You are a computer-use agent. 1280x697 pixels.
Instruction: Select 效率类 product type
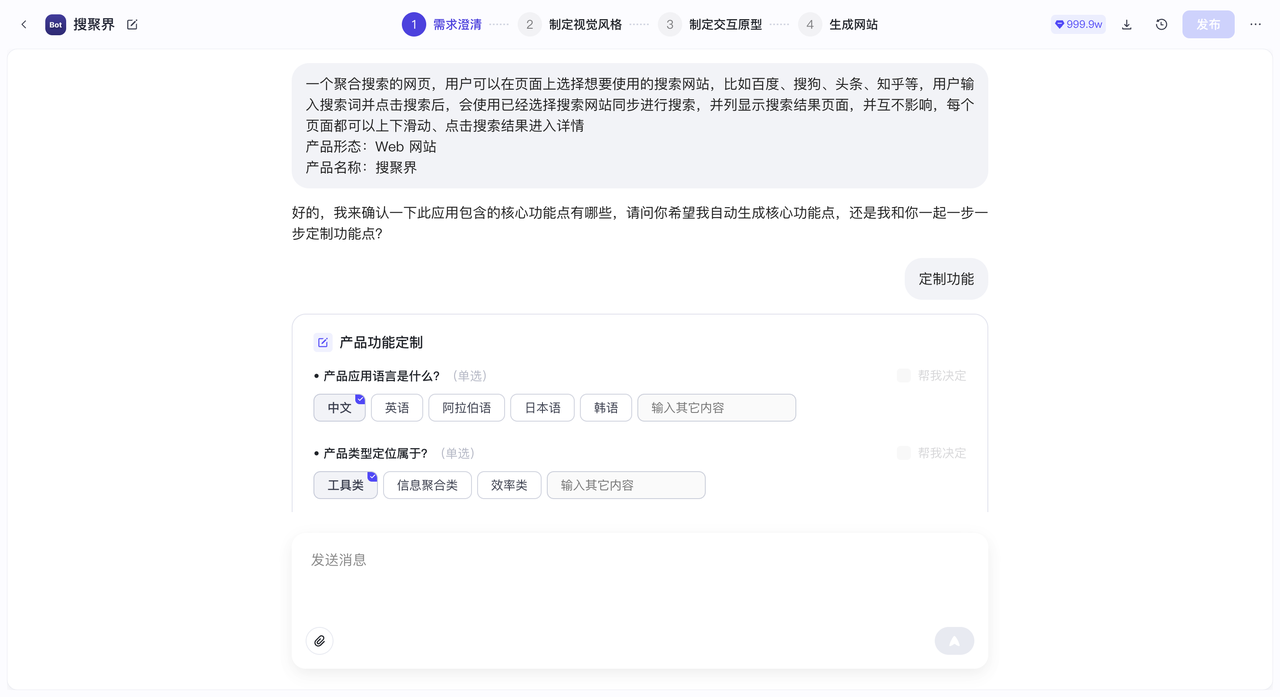coord(509,485)
